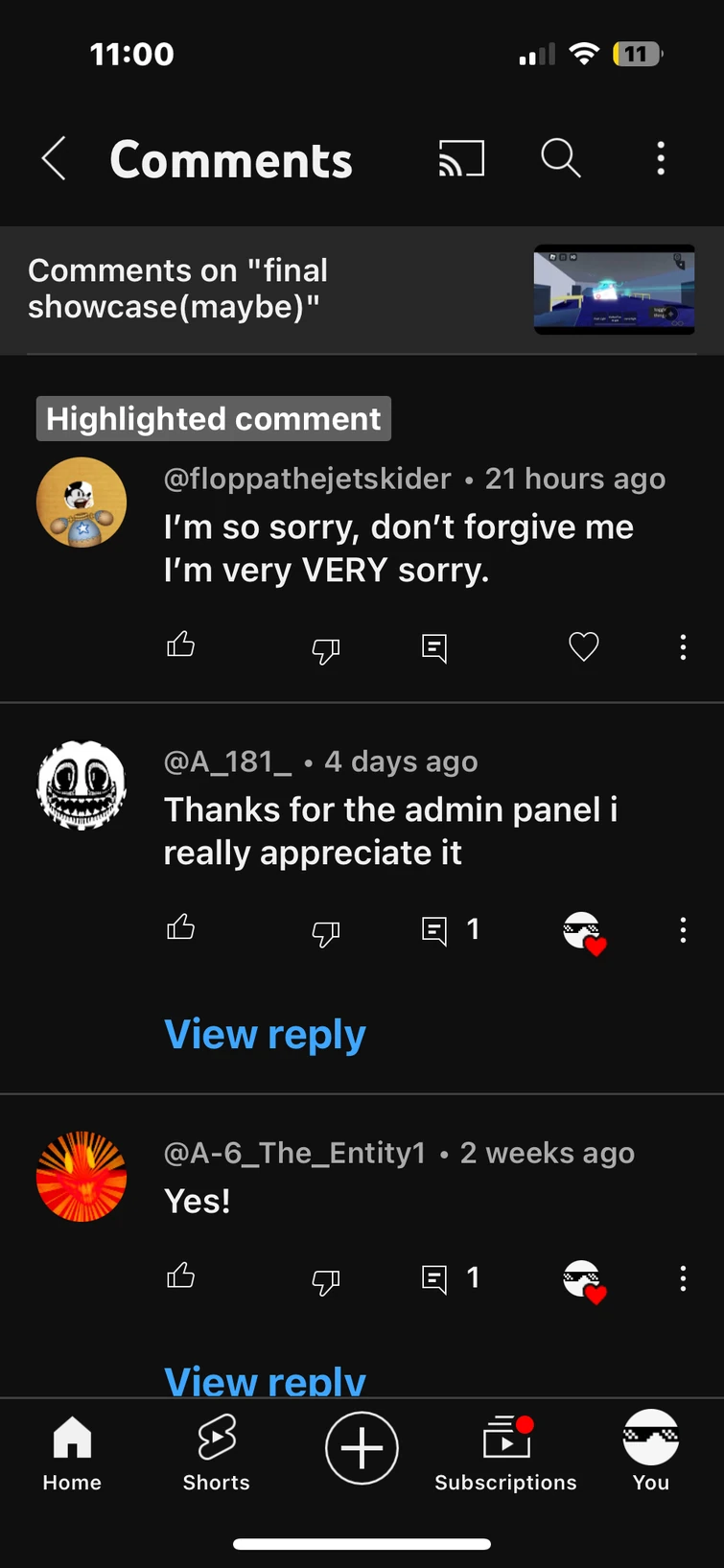The image size is (724, 1568).
Task: Tap the reply icon on the highlighted comment
Action: pos(433,647)
